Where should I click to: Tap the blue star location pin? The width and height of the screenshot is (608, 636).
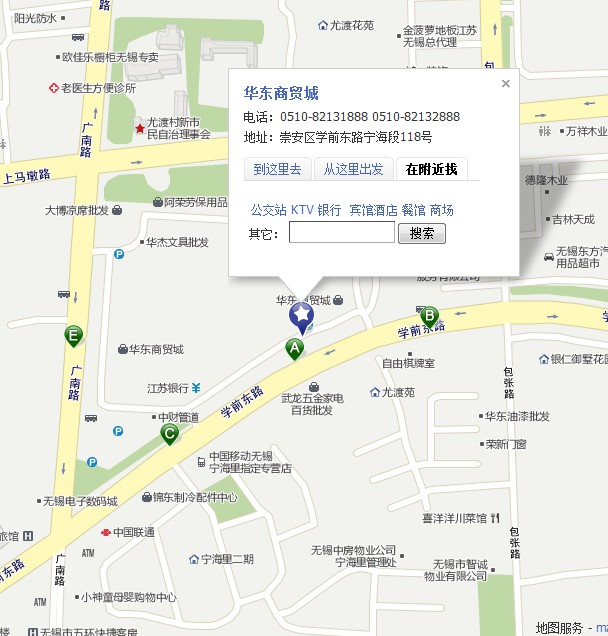point(301,317)
